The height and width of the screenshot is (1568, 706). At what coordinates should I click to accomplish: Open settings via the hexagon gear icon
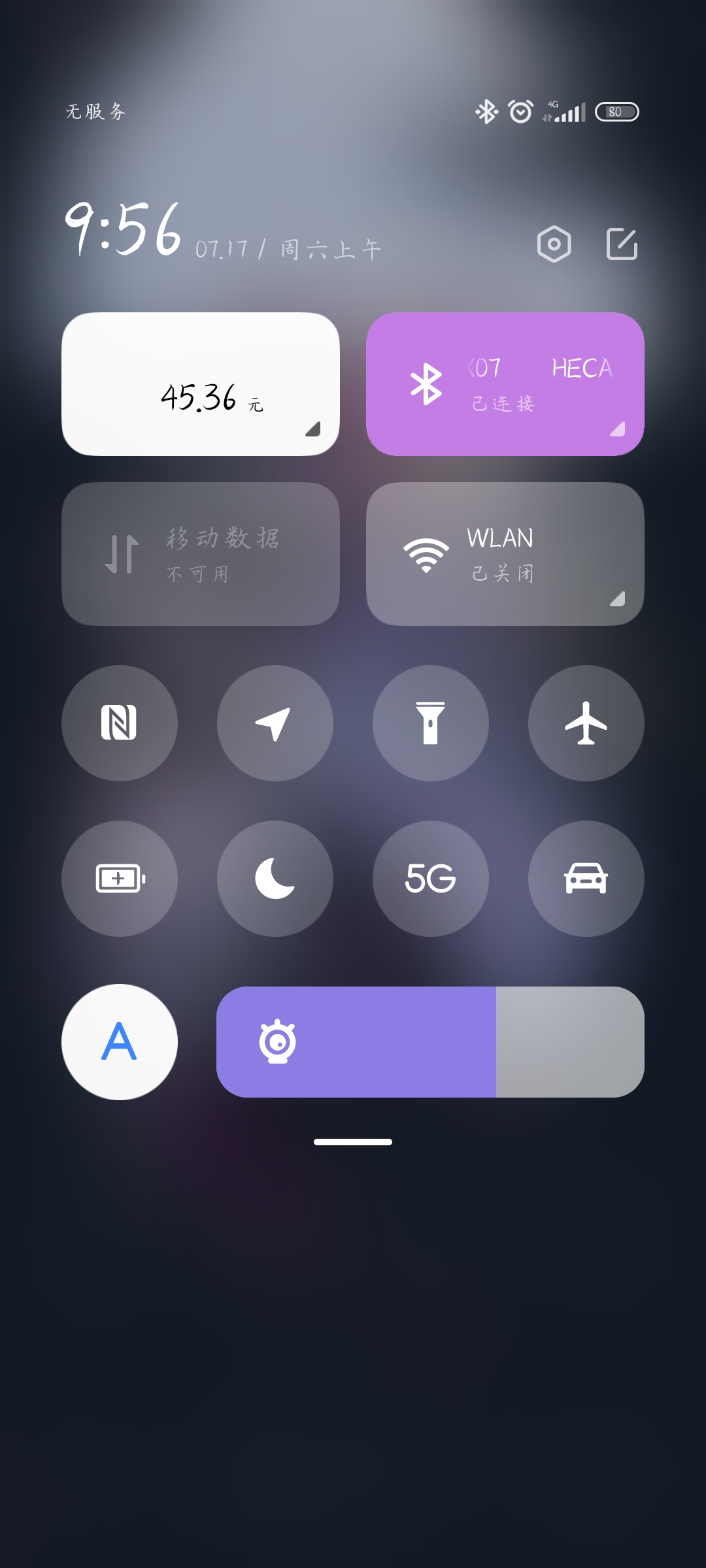[554, 244]
